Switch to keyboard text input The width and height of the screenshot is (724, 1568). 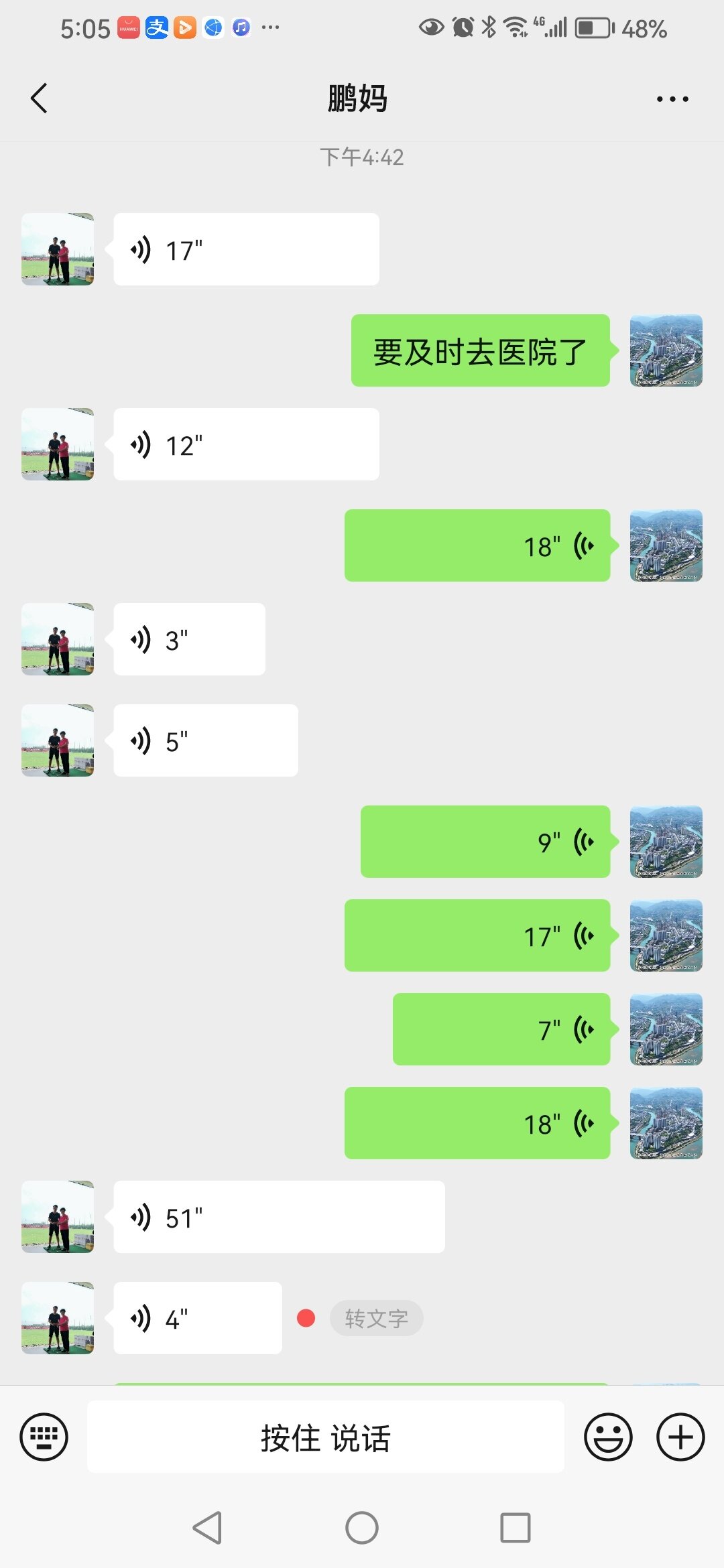[44, 1437]
